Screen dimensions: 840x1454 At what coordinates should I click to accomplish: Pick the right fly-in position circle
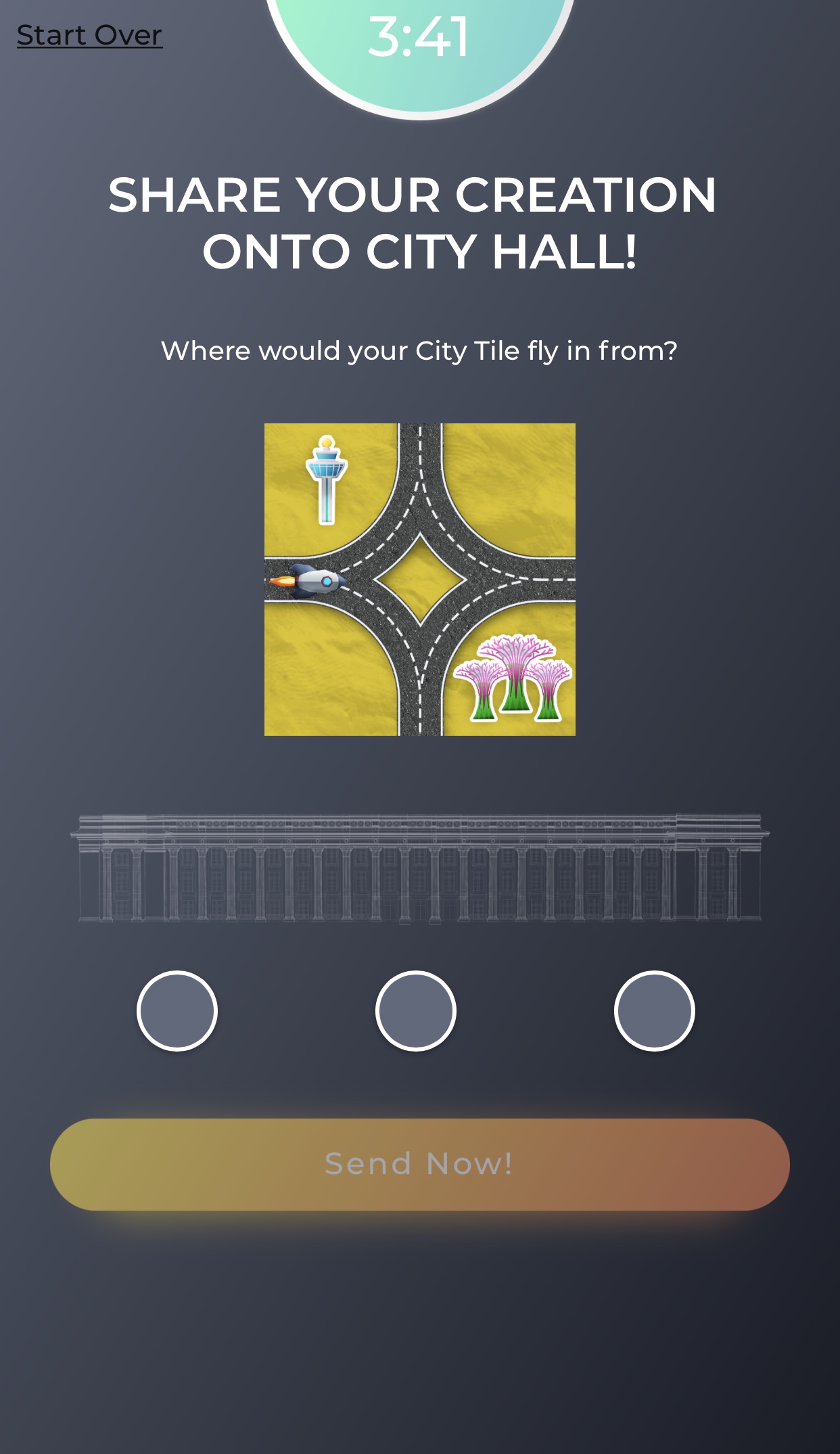(x=655, y=1011)
